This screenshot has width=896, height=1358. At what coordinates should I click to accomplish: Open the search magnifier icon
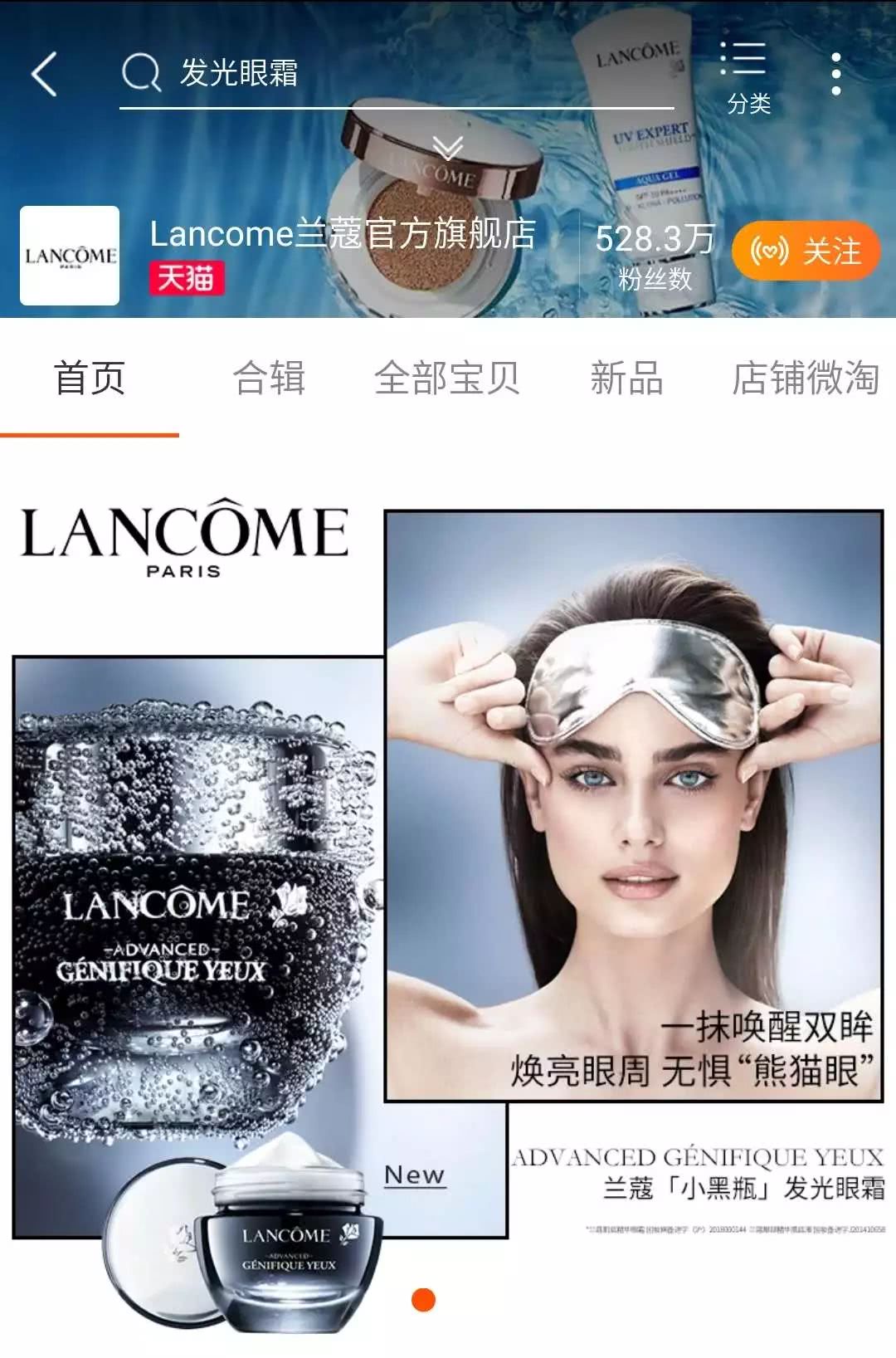tap(143, 75)
